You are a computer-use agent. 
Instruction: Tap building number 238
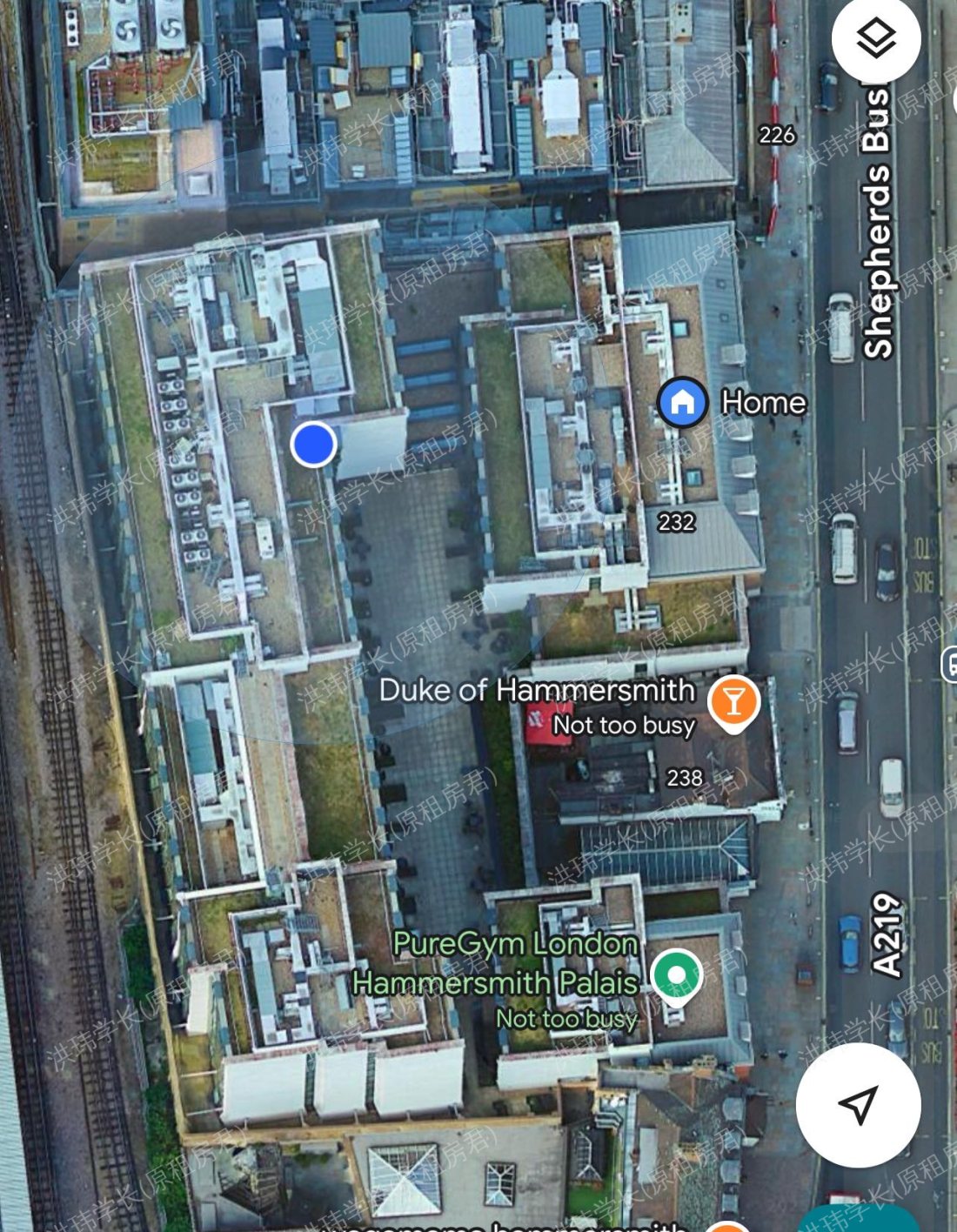[x=686, y=779]
